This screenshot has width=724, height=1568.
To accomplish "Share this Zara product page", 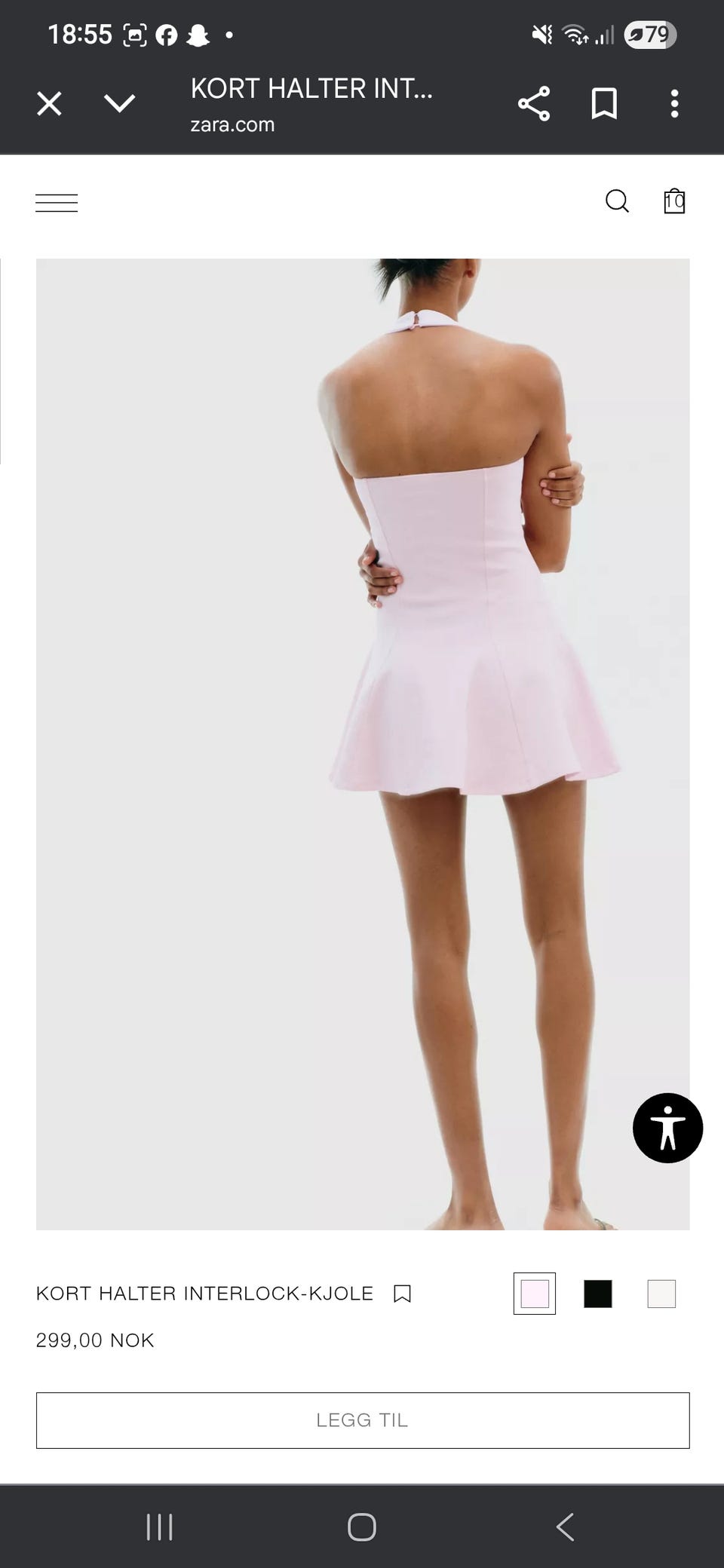I will tap(534, 104).
